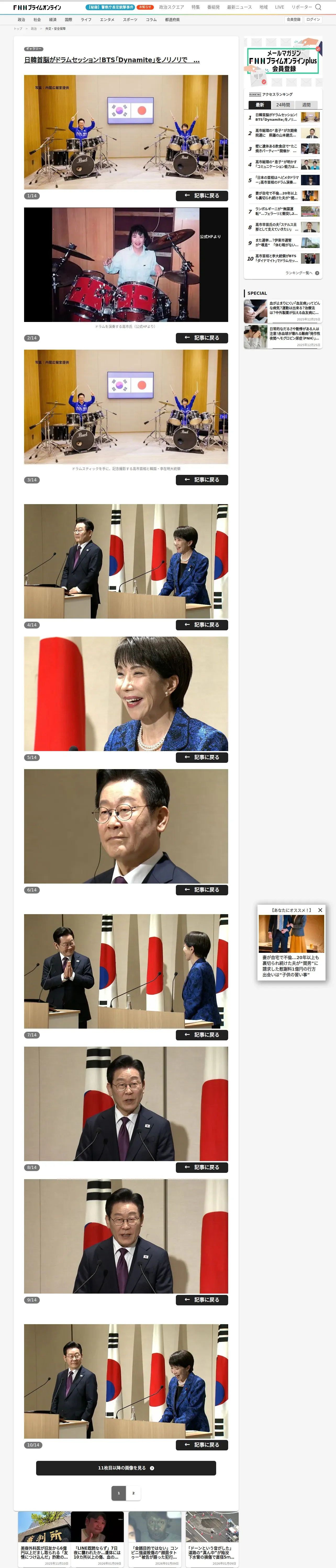Show more with 11枚目以降の画像を見る
Screen dimensions: 336x1568
[126, 1468]
